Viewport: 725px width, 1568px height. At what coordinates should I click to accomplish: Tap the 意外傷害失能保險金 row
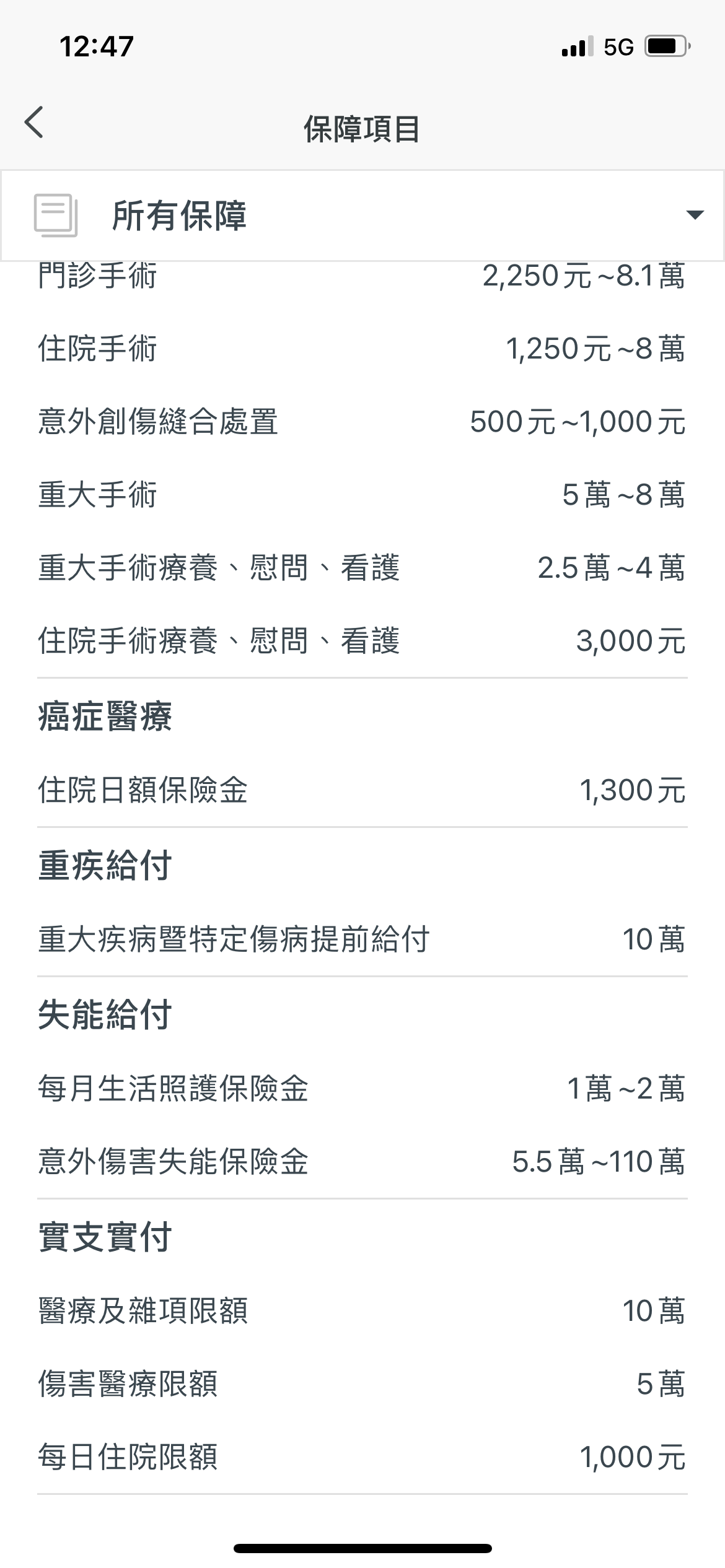(362, 1164)
